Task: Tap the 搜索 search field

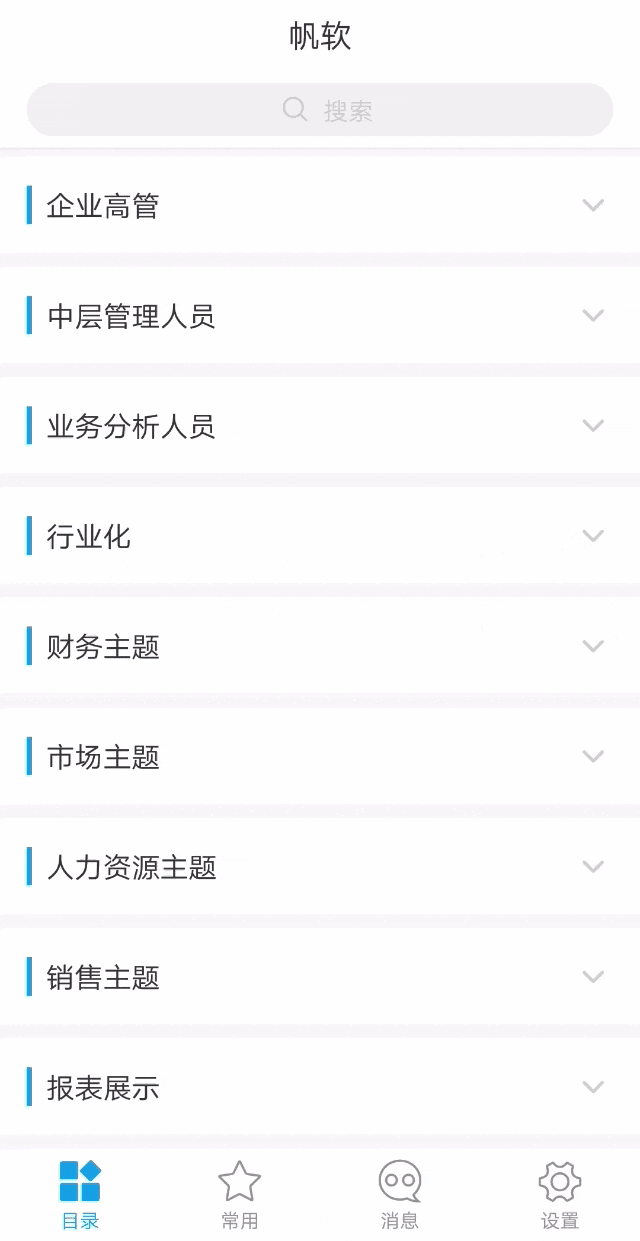Action: (320, 110)
